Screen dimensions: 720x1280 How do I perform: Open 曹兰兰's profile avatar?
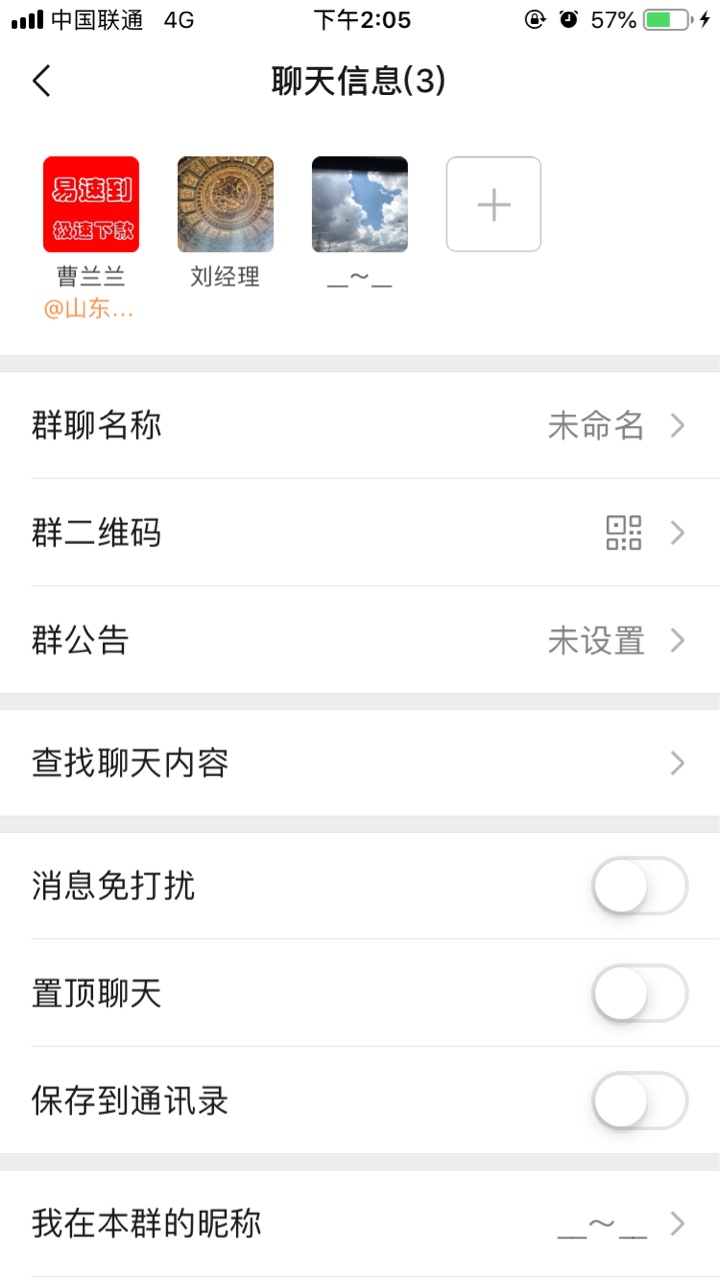click(91, 204)
